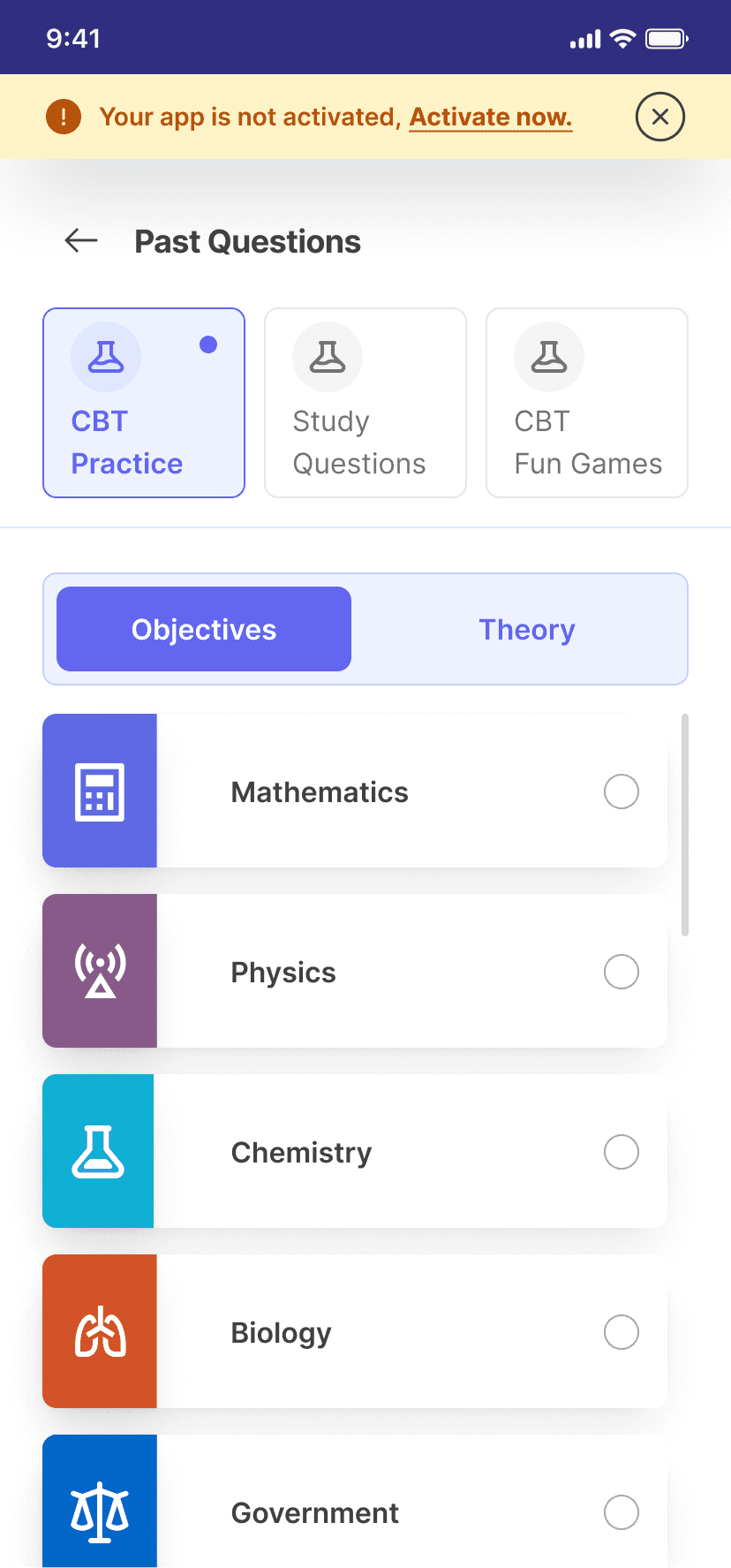
Task: Tap the antenna icon for Physics
Action: point(99,971)
